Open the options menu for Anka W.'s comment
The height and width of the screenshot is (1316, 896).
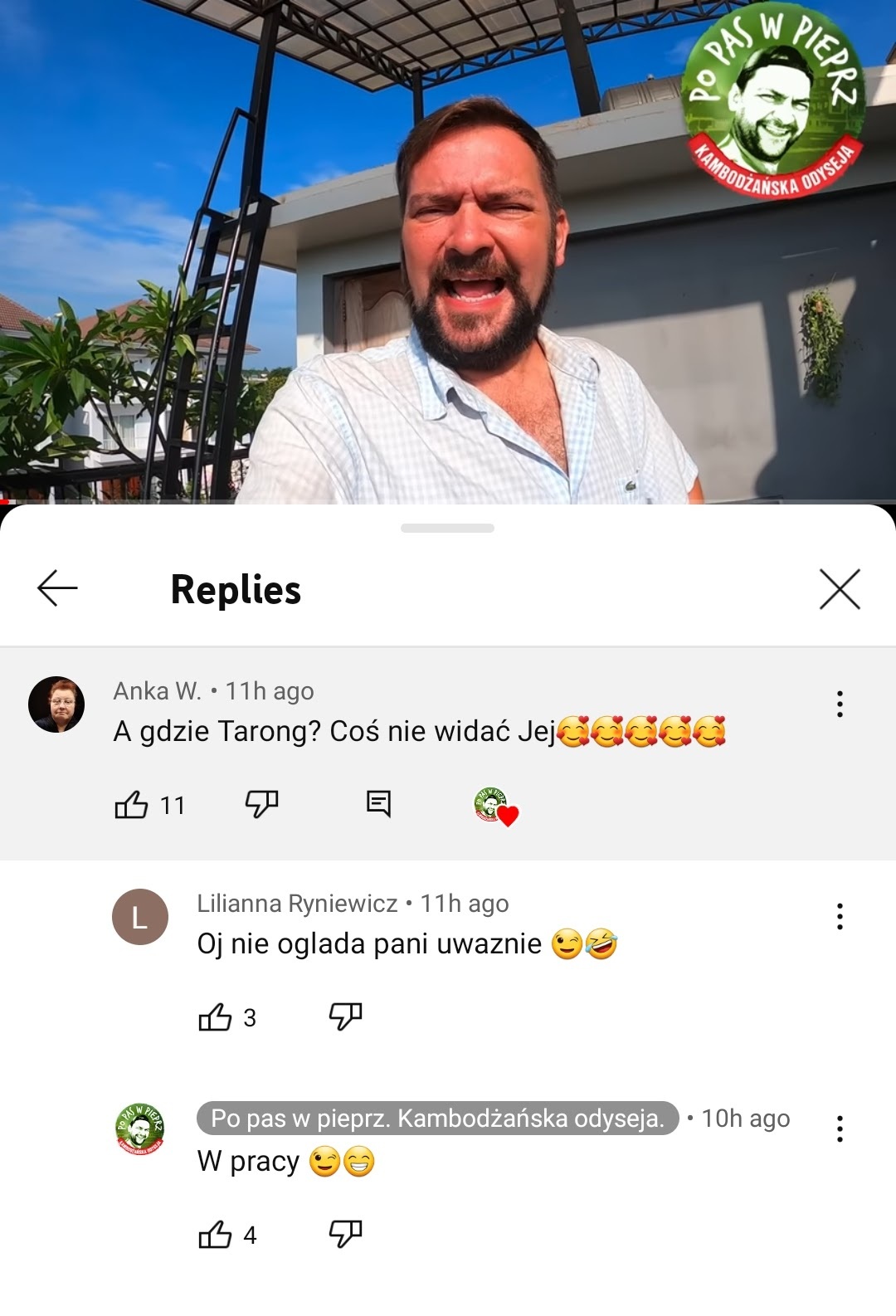click(x=840, y=704)
